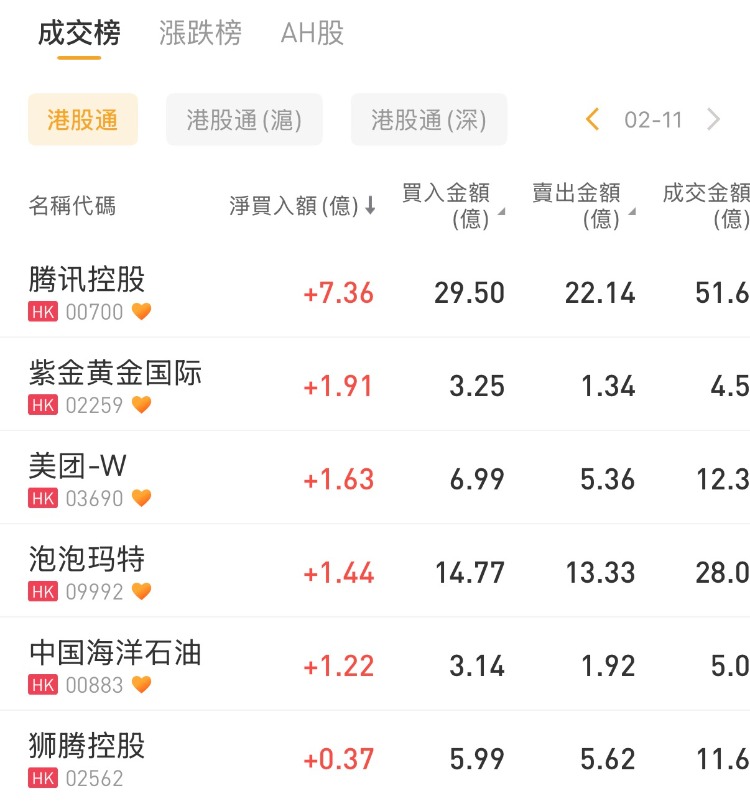The width and height of the screenshot is (750, 801).
Task: Switch to the AH股 tab
Action: coord(312,34)
